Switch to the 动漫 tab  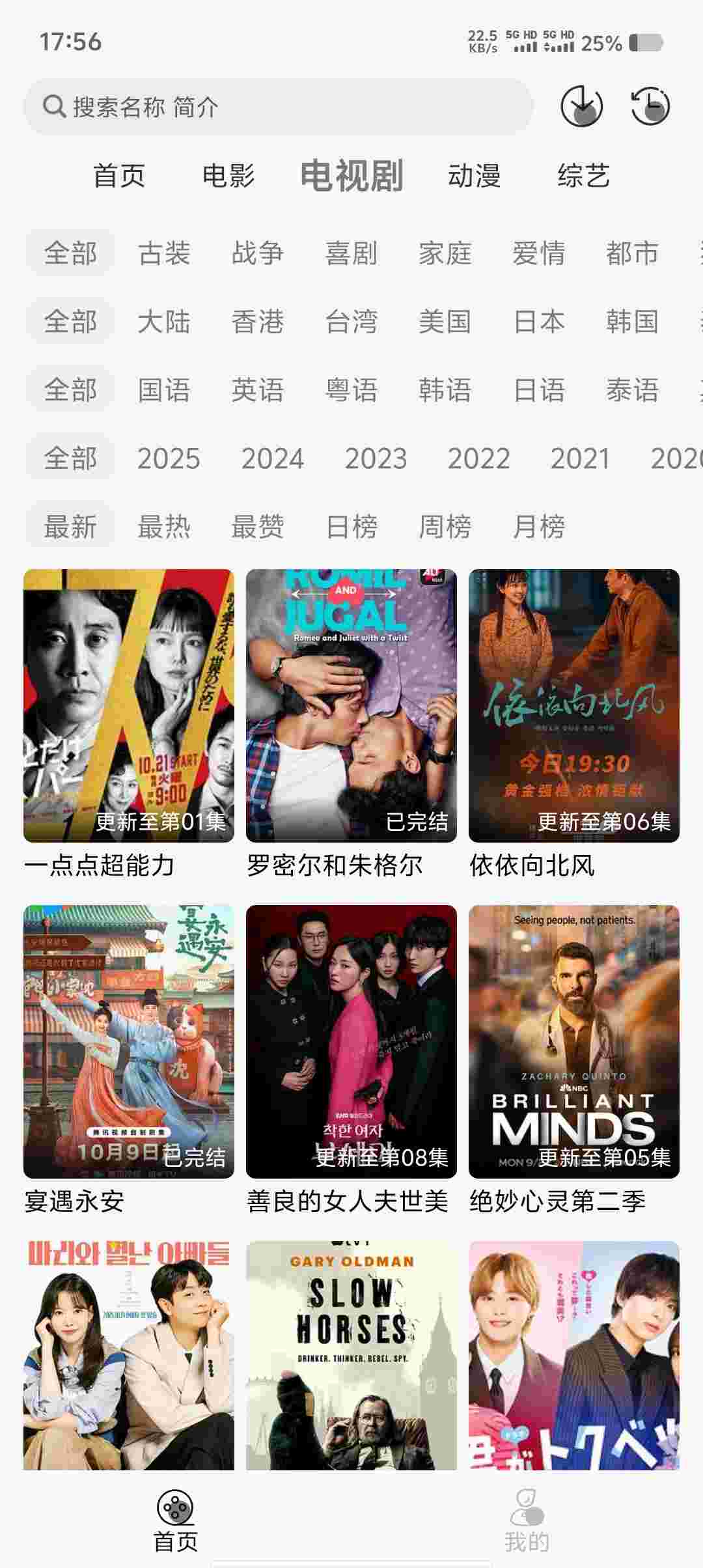pos(474,176)
